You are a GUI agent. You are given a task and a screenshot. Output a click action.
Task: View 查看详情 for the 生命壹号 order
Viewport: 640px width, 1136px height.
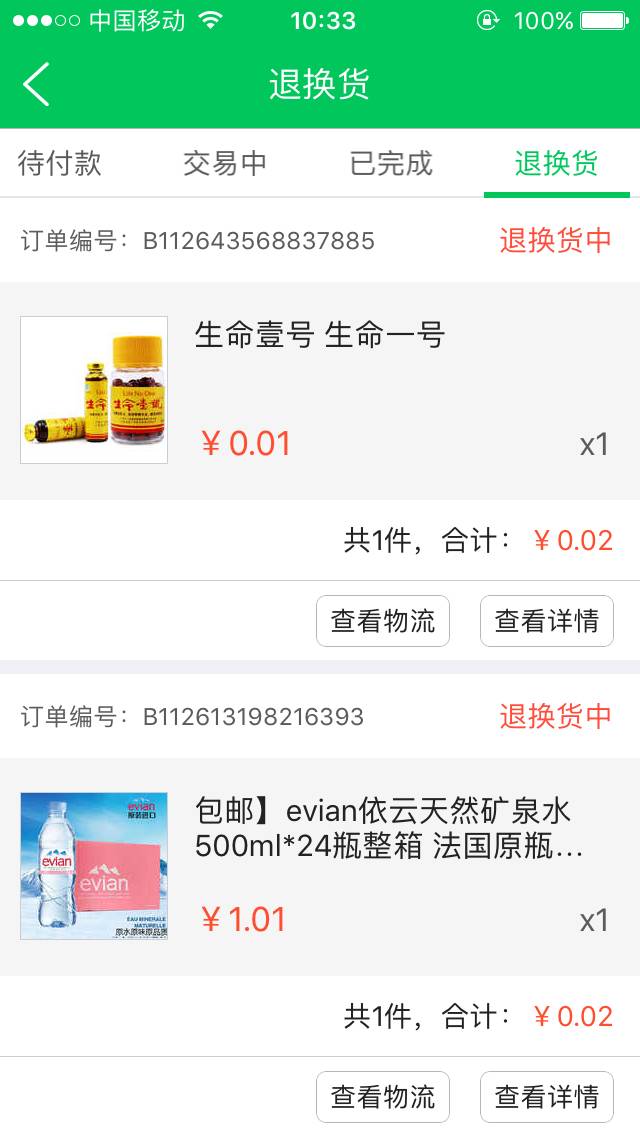pyautogui.click(x=546, y=621)
